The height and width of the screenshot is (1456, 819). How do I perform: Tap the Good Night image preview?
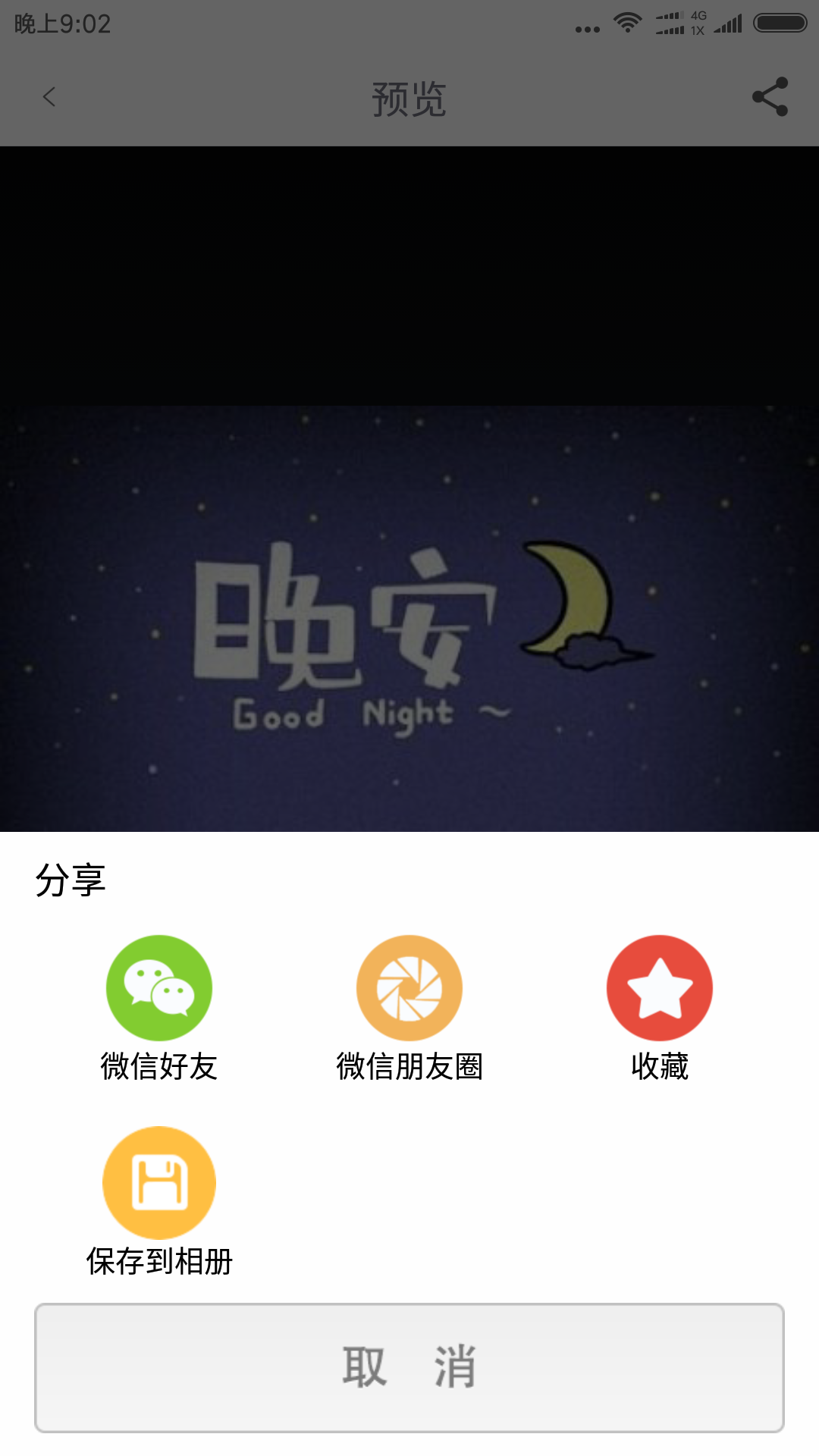coord(409,618)
